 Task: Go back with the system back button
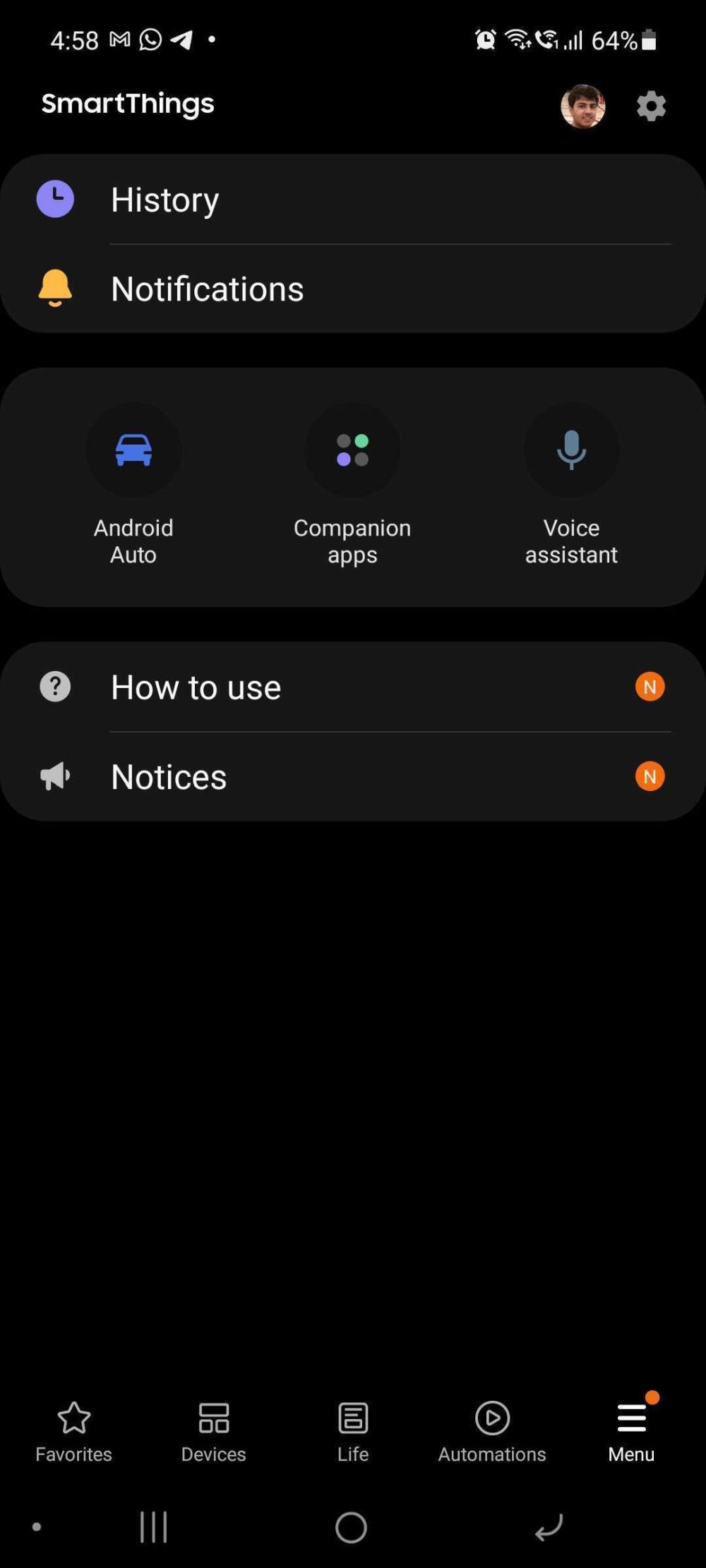point(549,1528)
